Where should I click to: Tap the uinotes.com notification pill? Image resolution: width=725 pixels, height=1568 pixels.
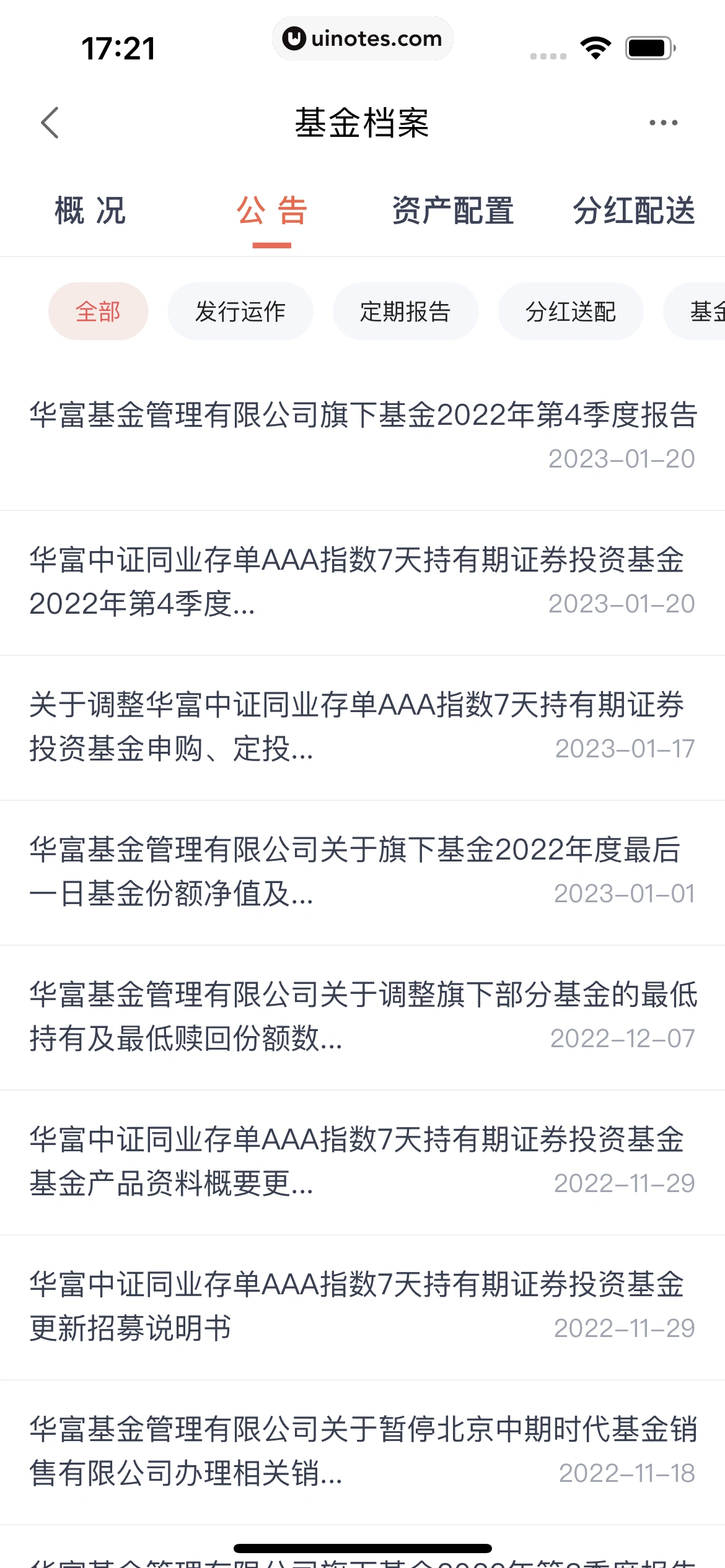pyautogui.click(x=362, y=38)
